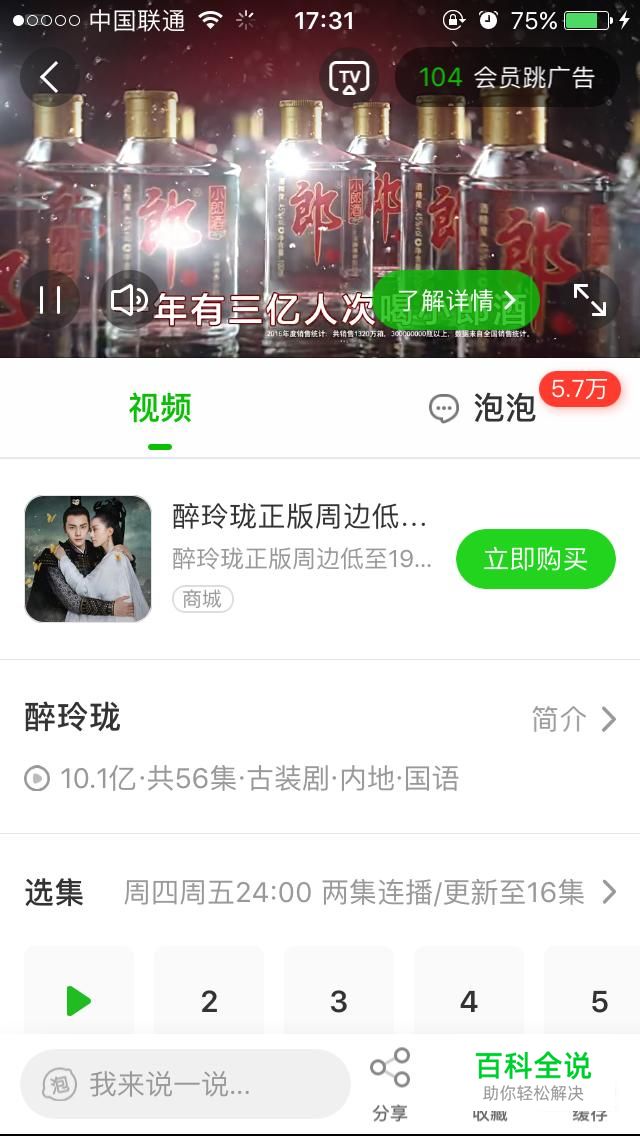This screenshot has height=1136, width=640.
Task: Switch to the 视频 tab
Action: tap(160, 408)
